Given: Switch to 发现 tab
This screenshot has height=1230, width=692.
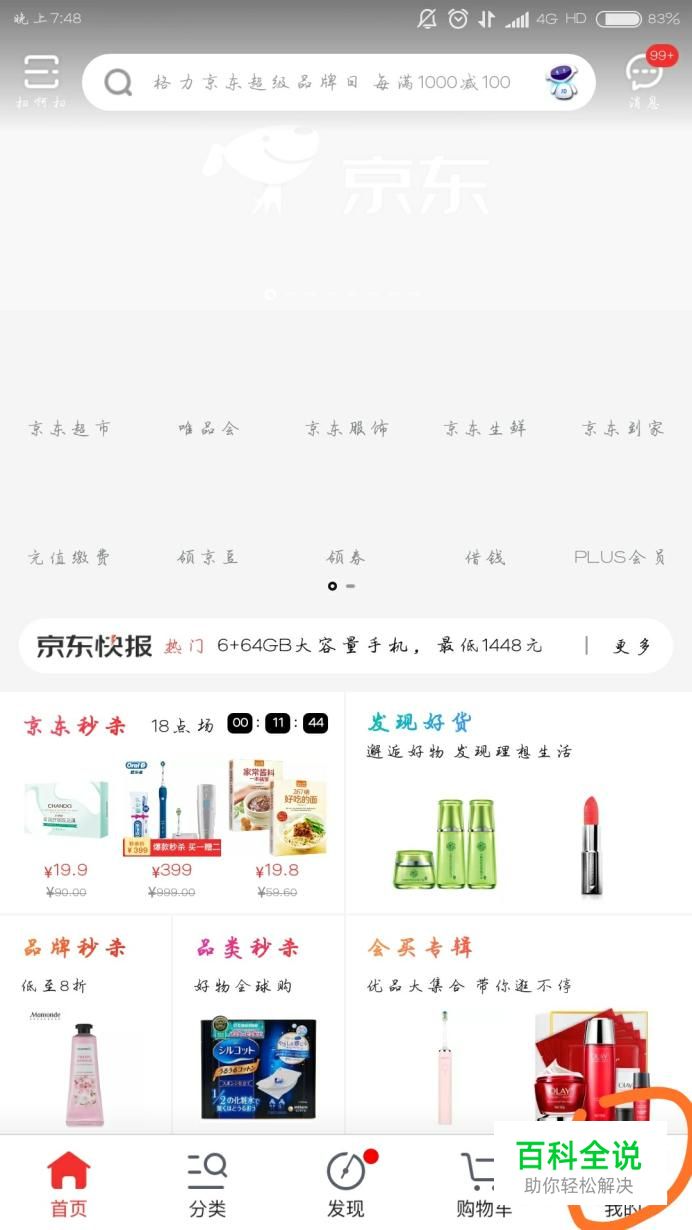Looking at the screenshot, I should point(346,1185).
